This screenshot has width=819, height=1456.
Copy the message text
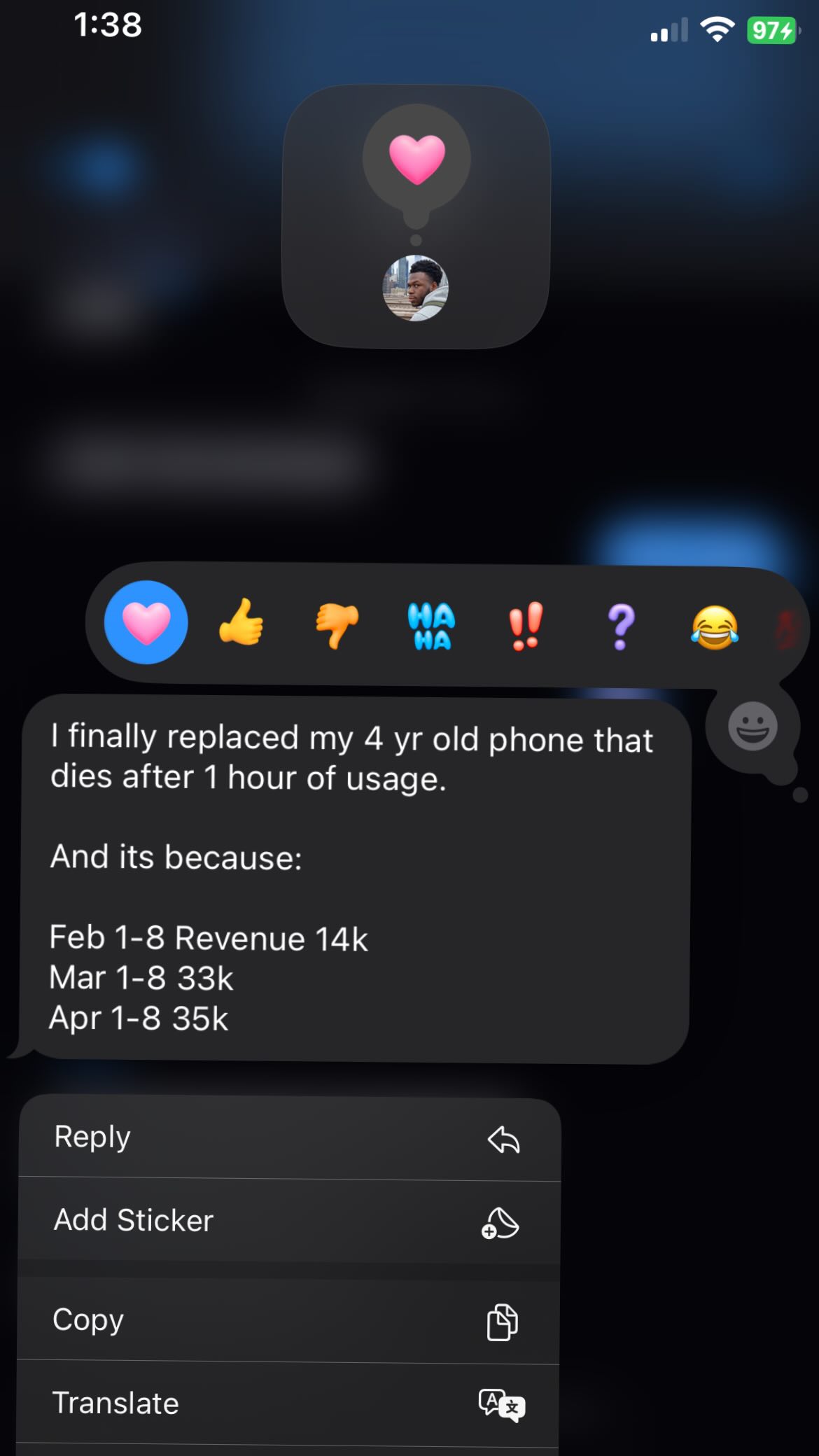288,1320
